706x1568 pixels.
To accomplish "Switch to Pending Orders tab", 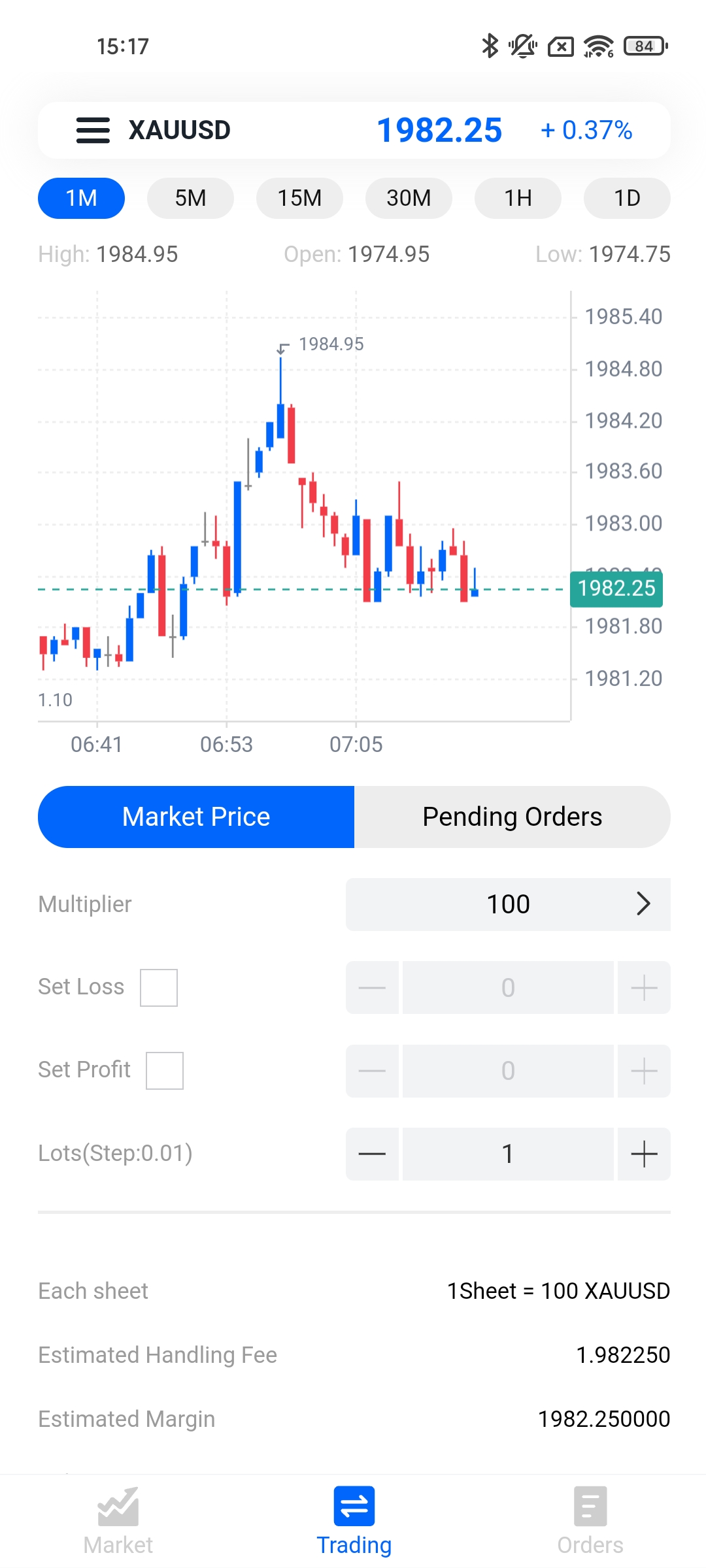I will tap(513, 817).
